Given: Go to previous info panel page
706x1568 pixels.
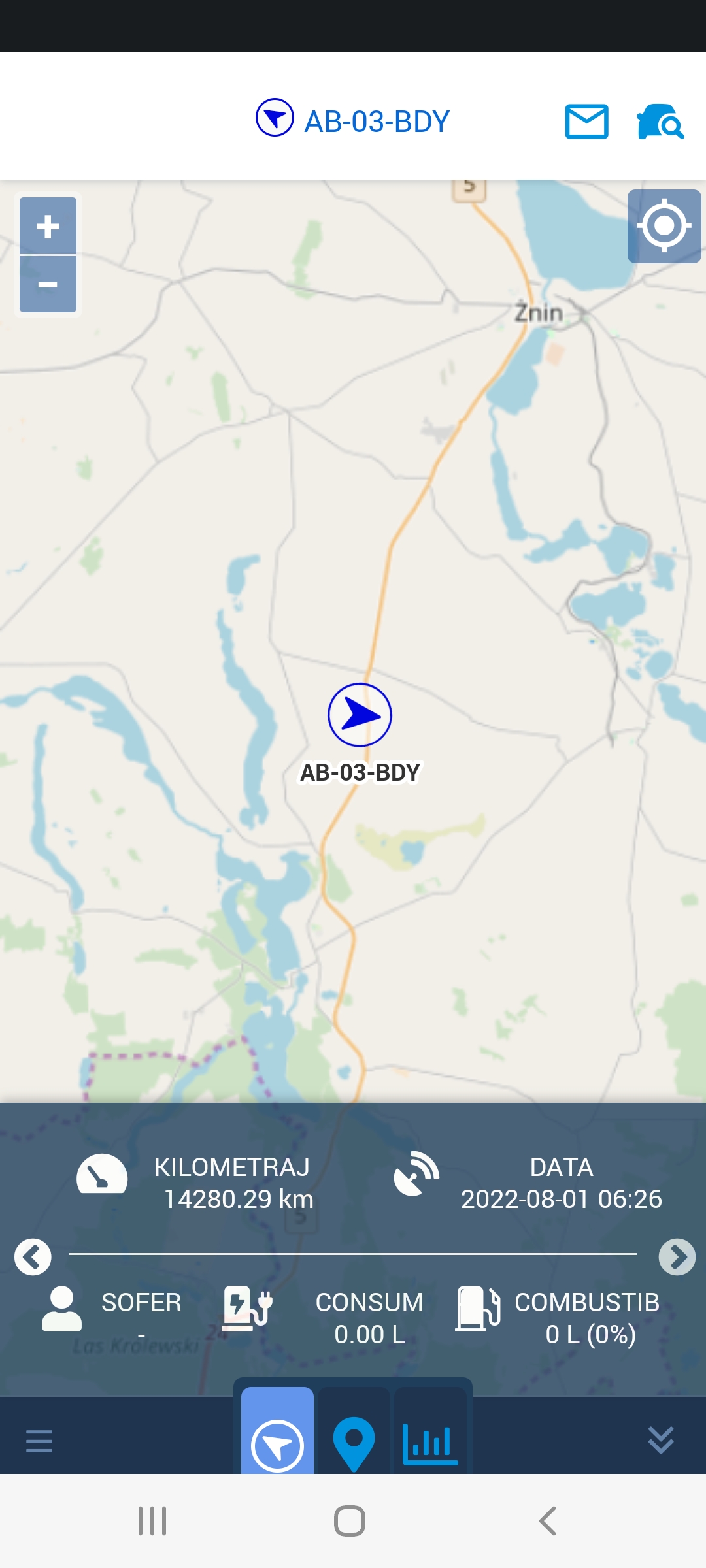Looking at the screenshot, I should (x=33, y=1256).
